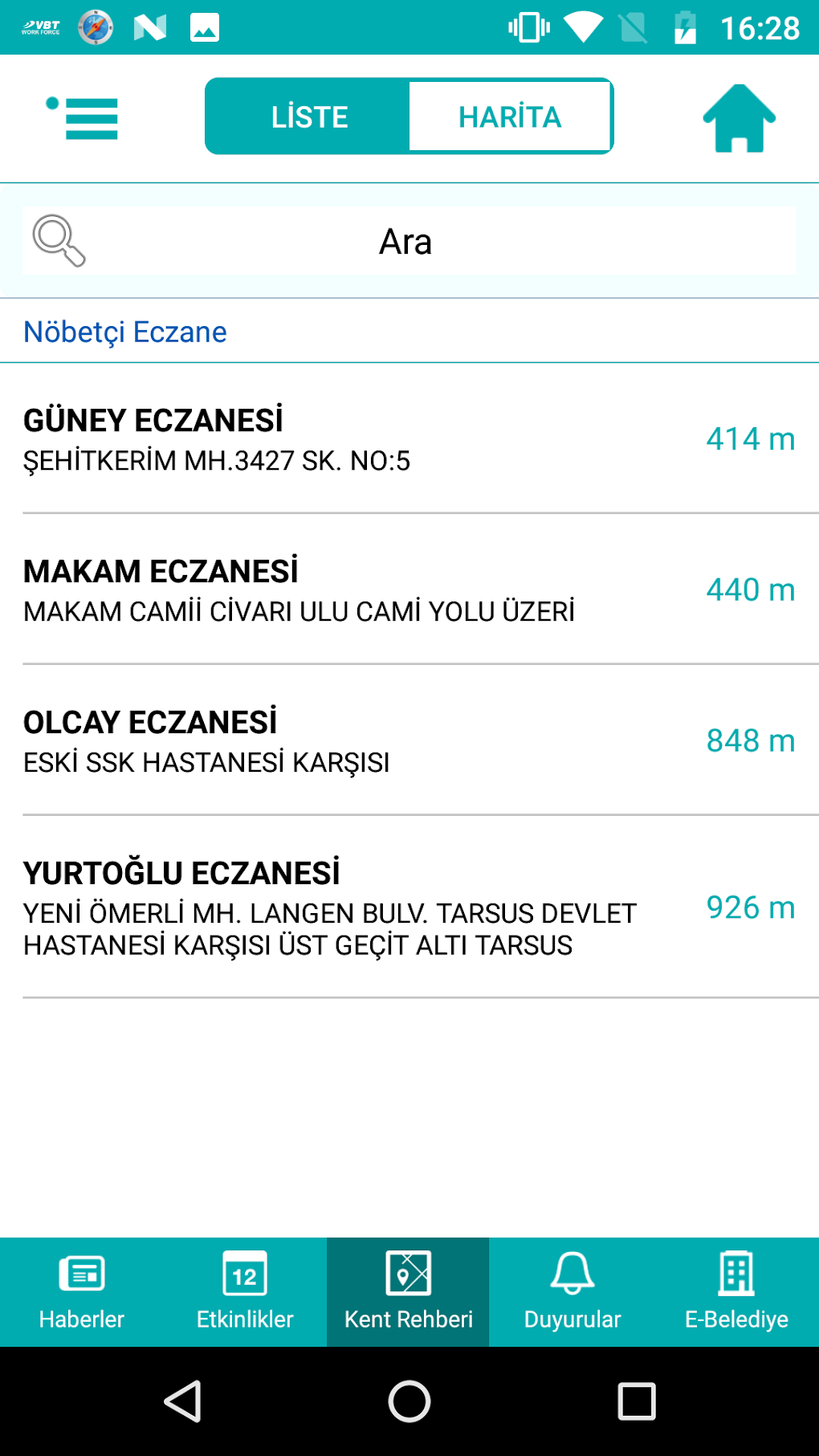Open the side drawer menu

(84, 118)
